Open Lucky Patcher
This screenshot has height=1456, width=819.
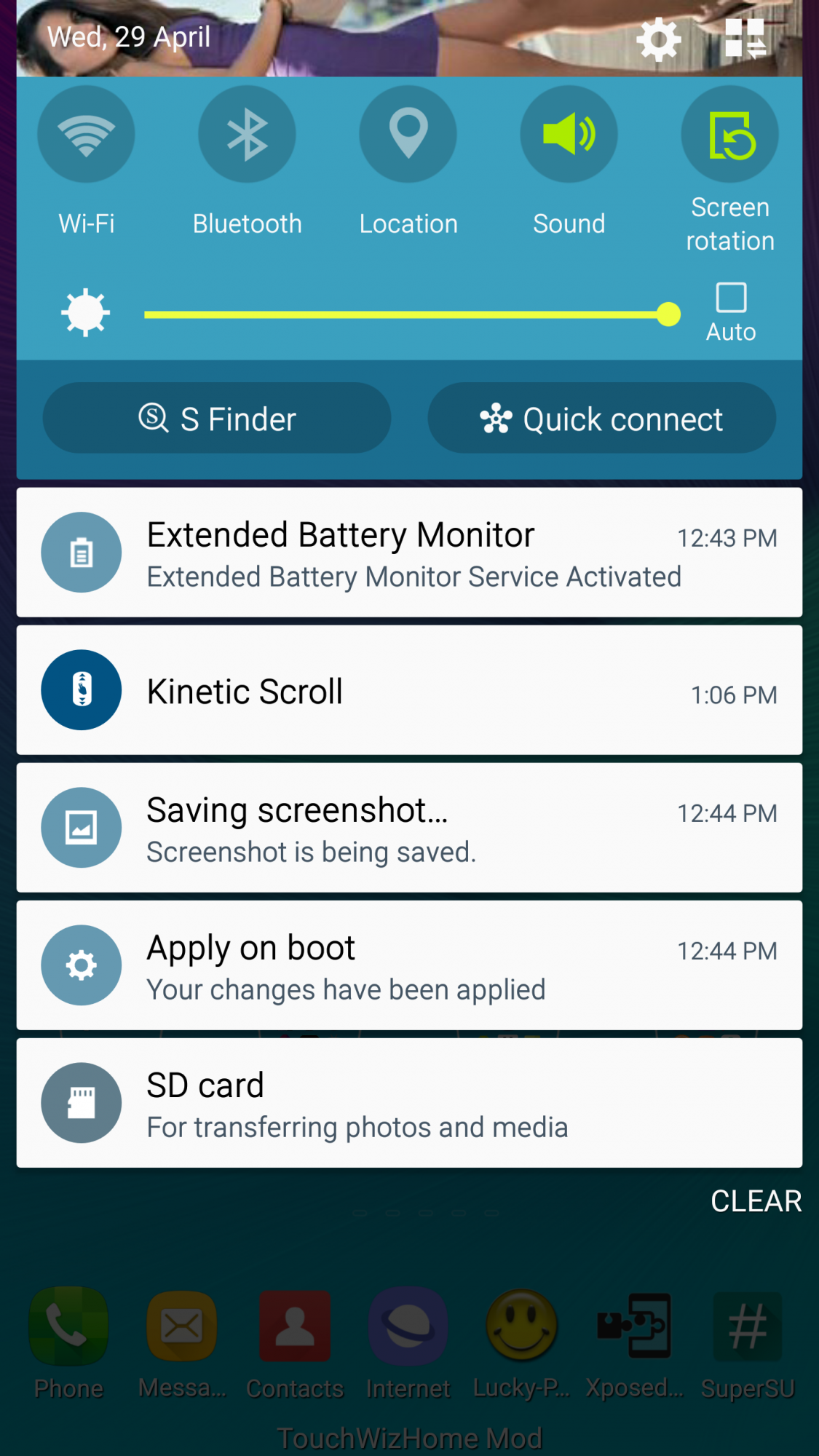pos(521,1325)
